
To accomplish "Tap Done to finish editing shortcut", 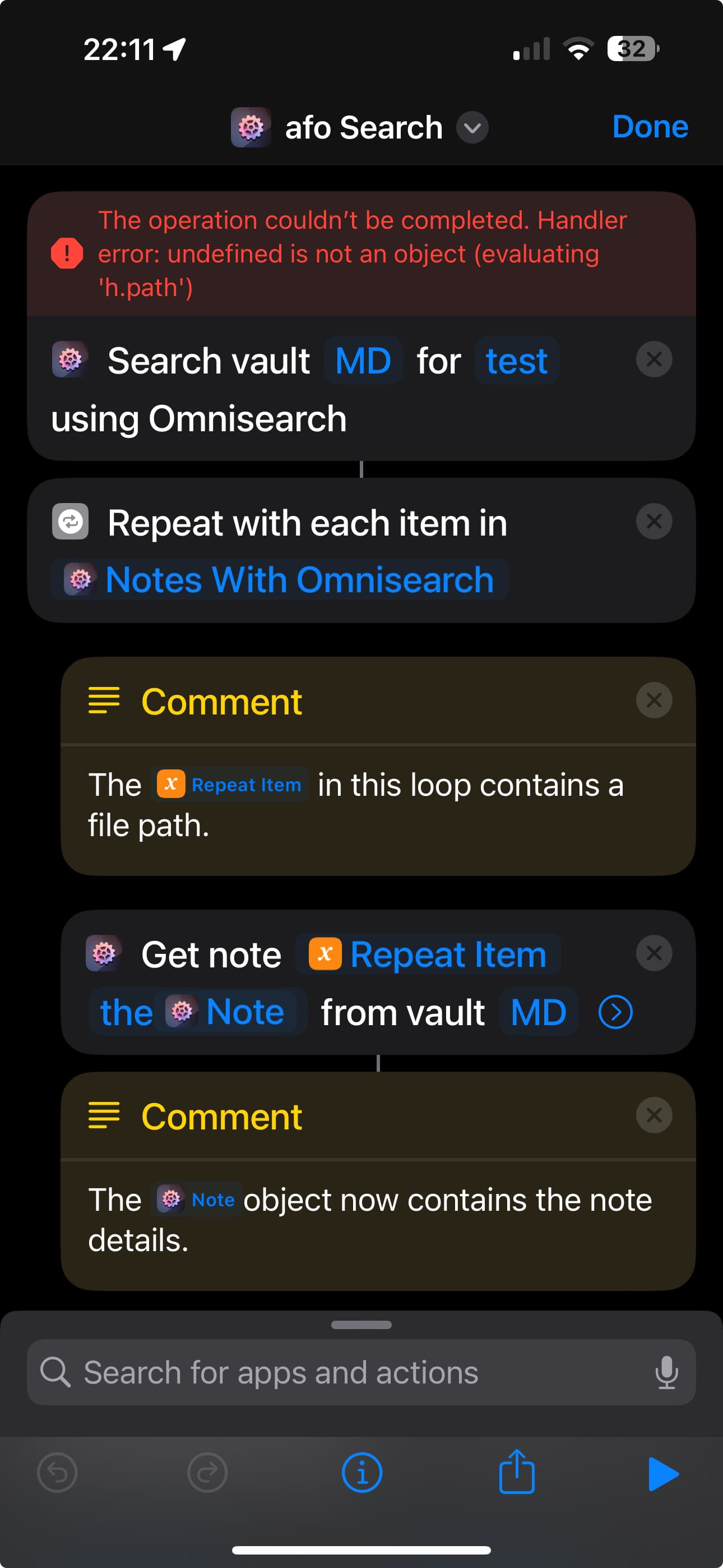I will [650, 127].
